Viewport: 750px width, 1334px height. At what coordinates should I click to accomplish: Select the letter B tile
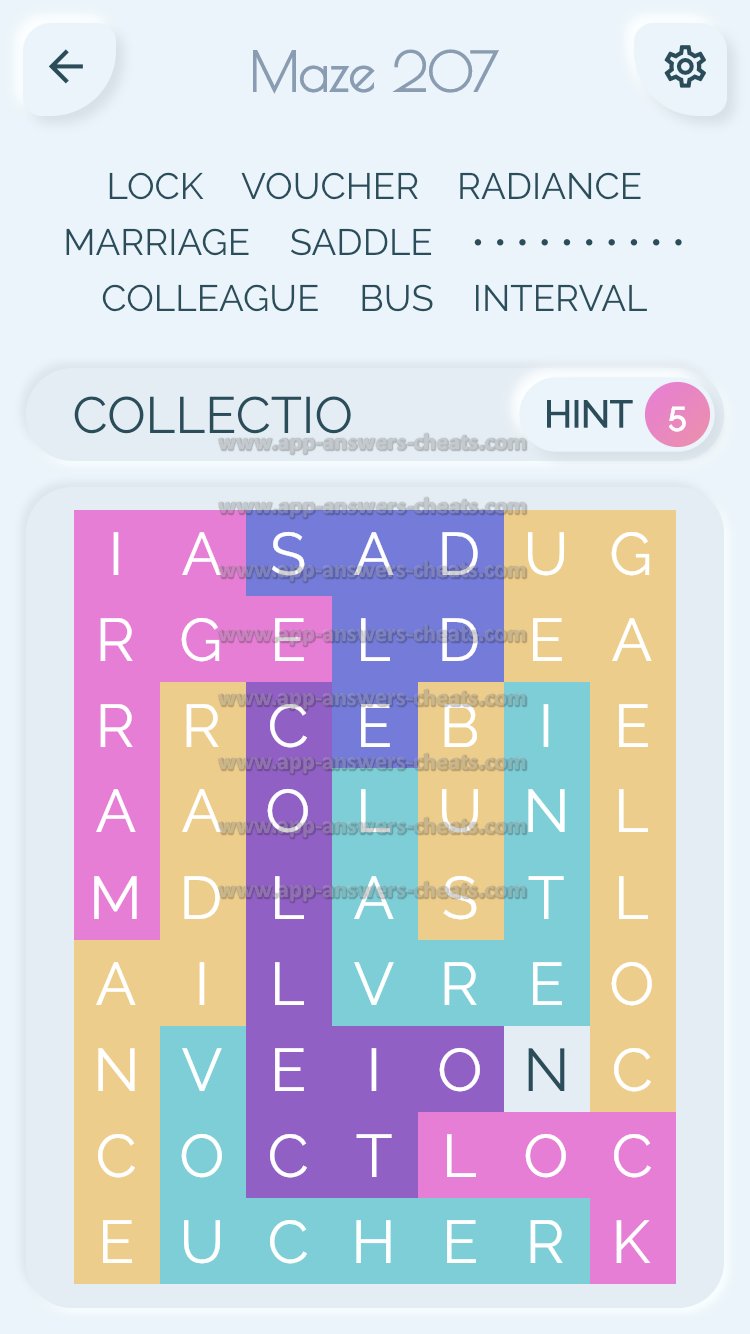460,727
